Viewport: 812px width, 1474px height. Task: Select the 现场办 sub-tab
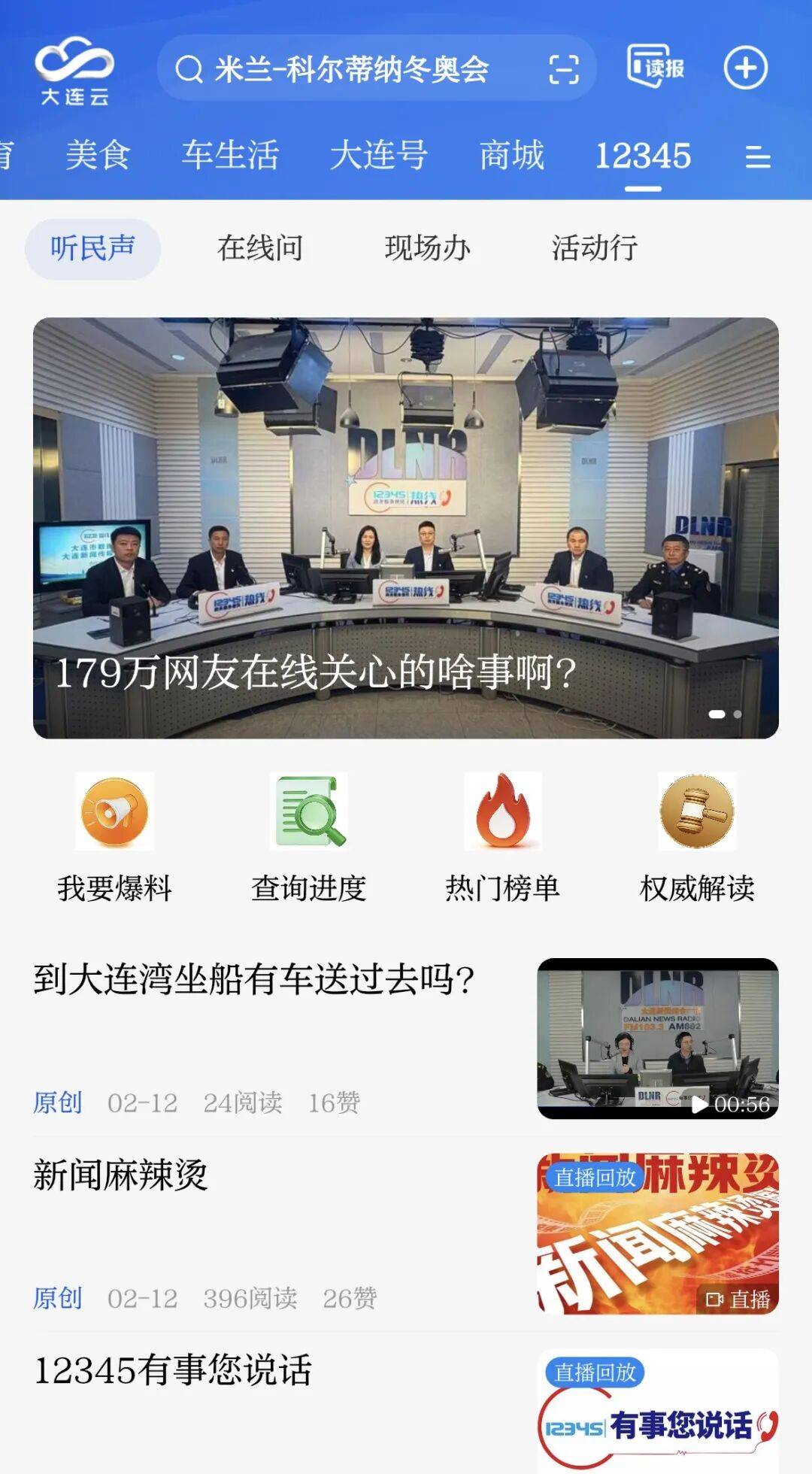pyautogui.click(x=427, y=248)
